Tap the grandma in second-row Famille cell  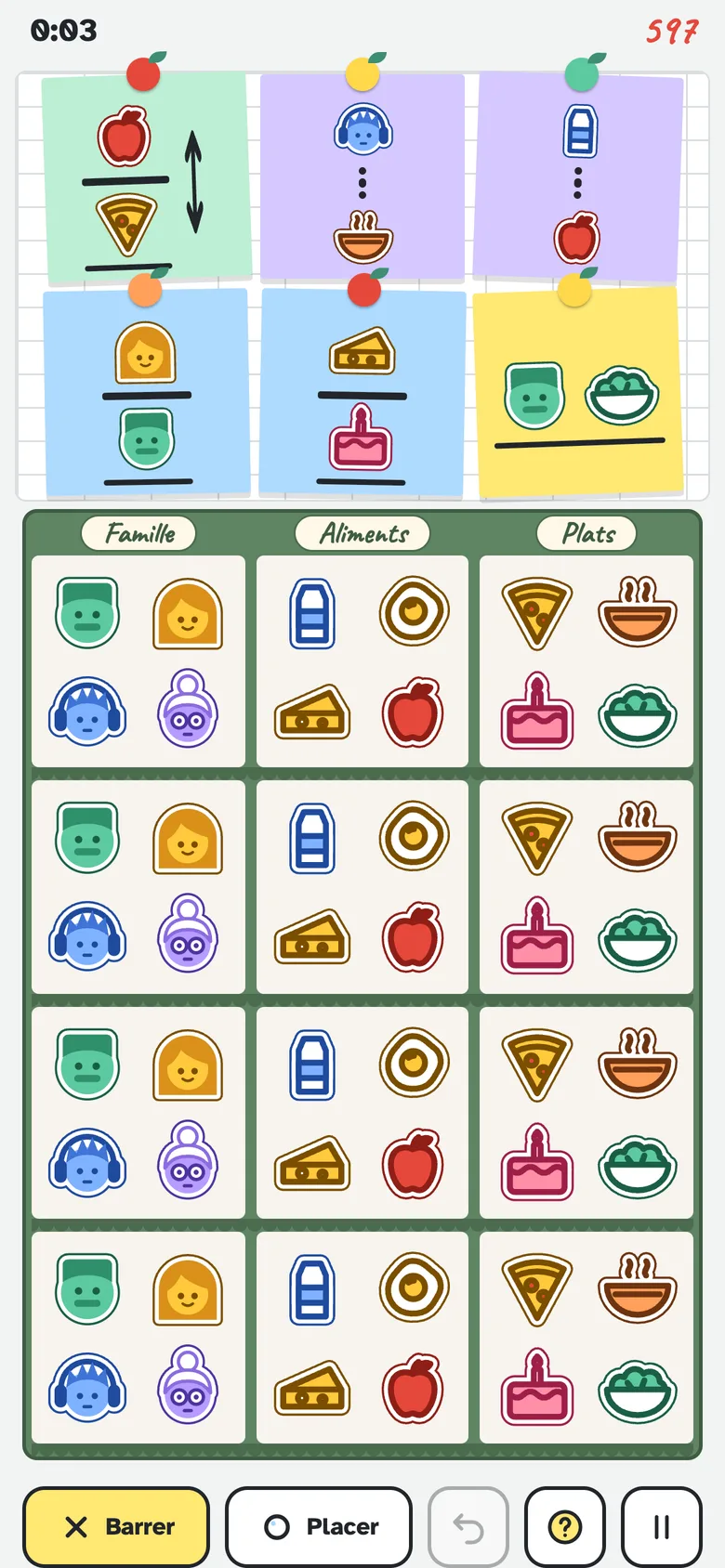pos(188,934)
